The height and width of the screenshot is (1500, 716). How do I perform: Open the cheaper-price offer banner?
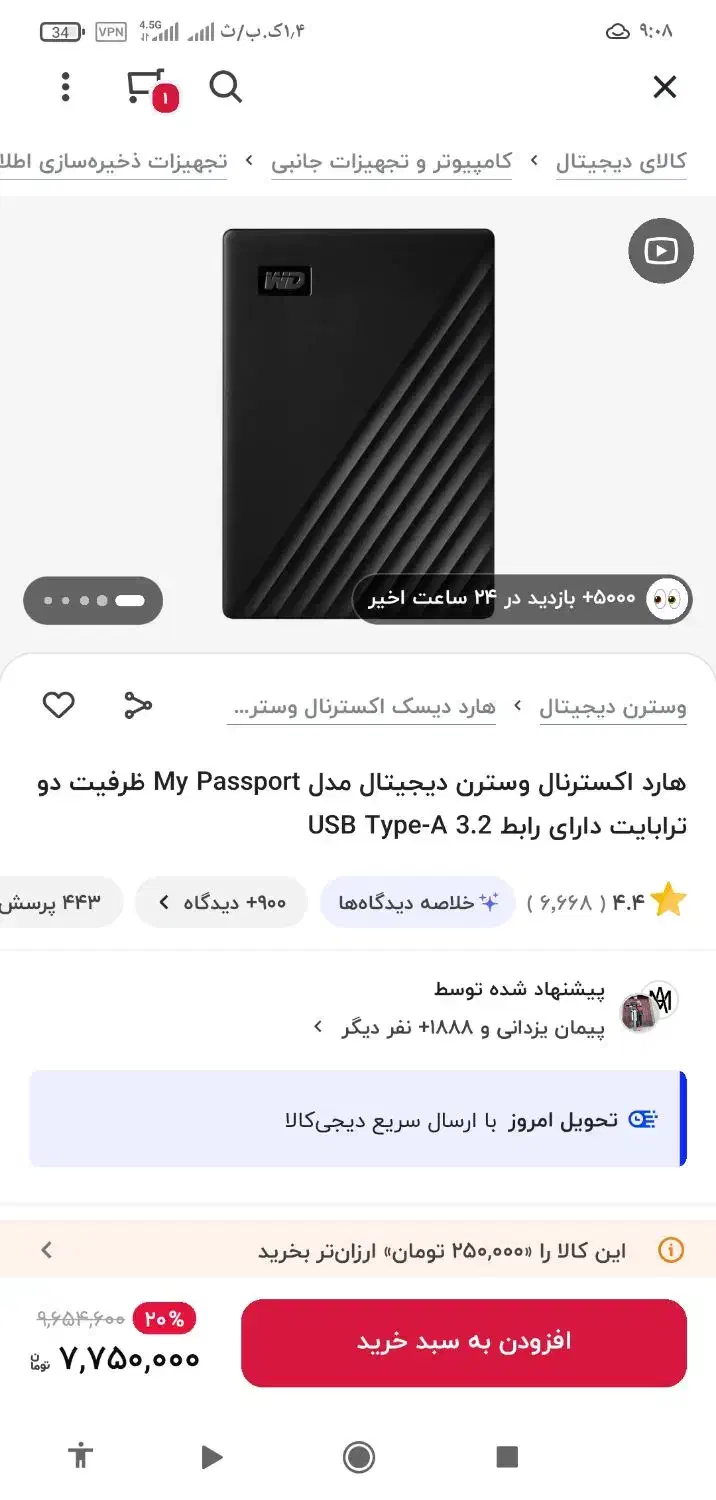coord(358,1250)
